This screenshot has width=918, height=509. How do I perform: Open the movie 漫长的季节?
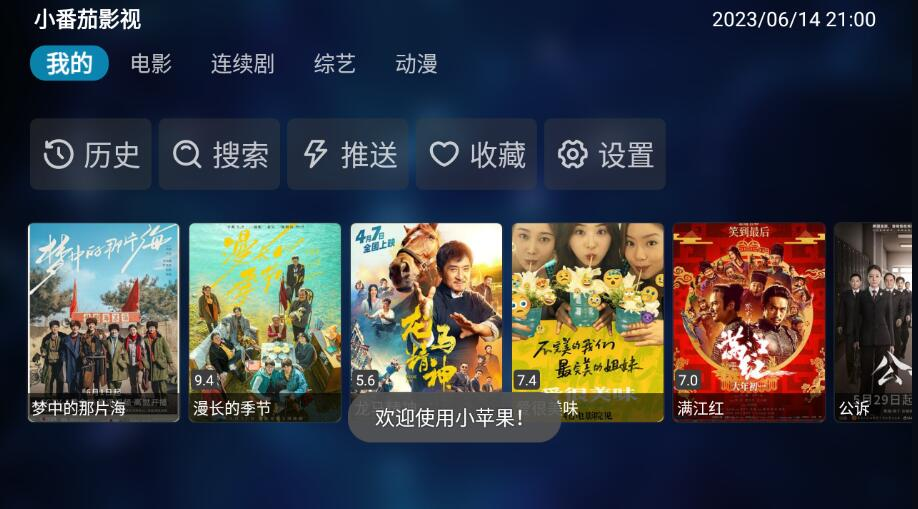[x=265, y=320]
